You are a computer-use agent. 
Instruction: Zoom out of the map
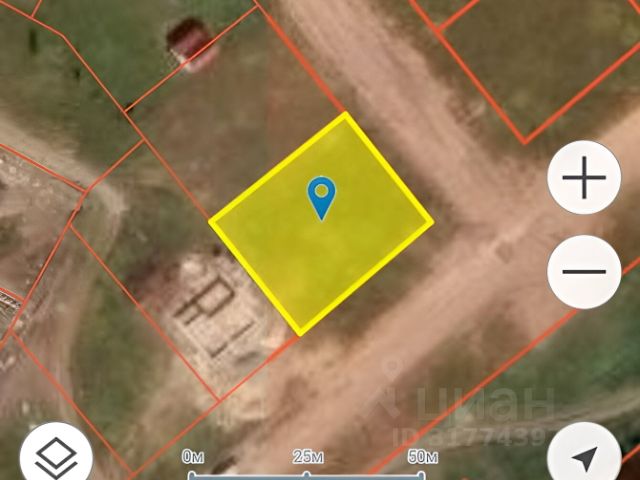pos(585,271)
